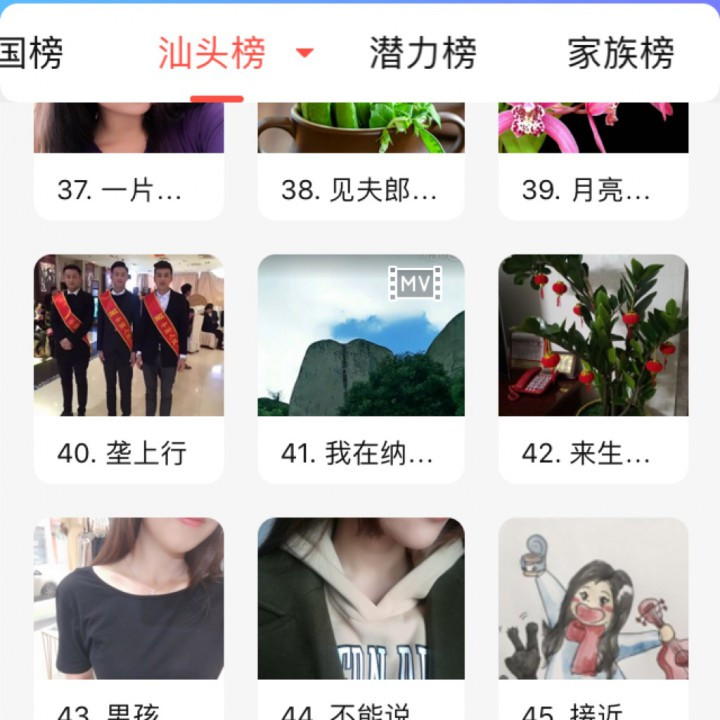Play the MV entry 41. 我在纳…
Image resolution: width=720 pixels, height=720 pixels.
[360, 365]
